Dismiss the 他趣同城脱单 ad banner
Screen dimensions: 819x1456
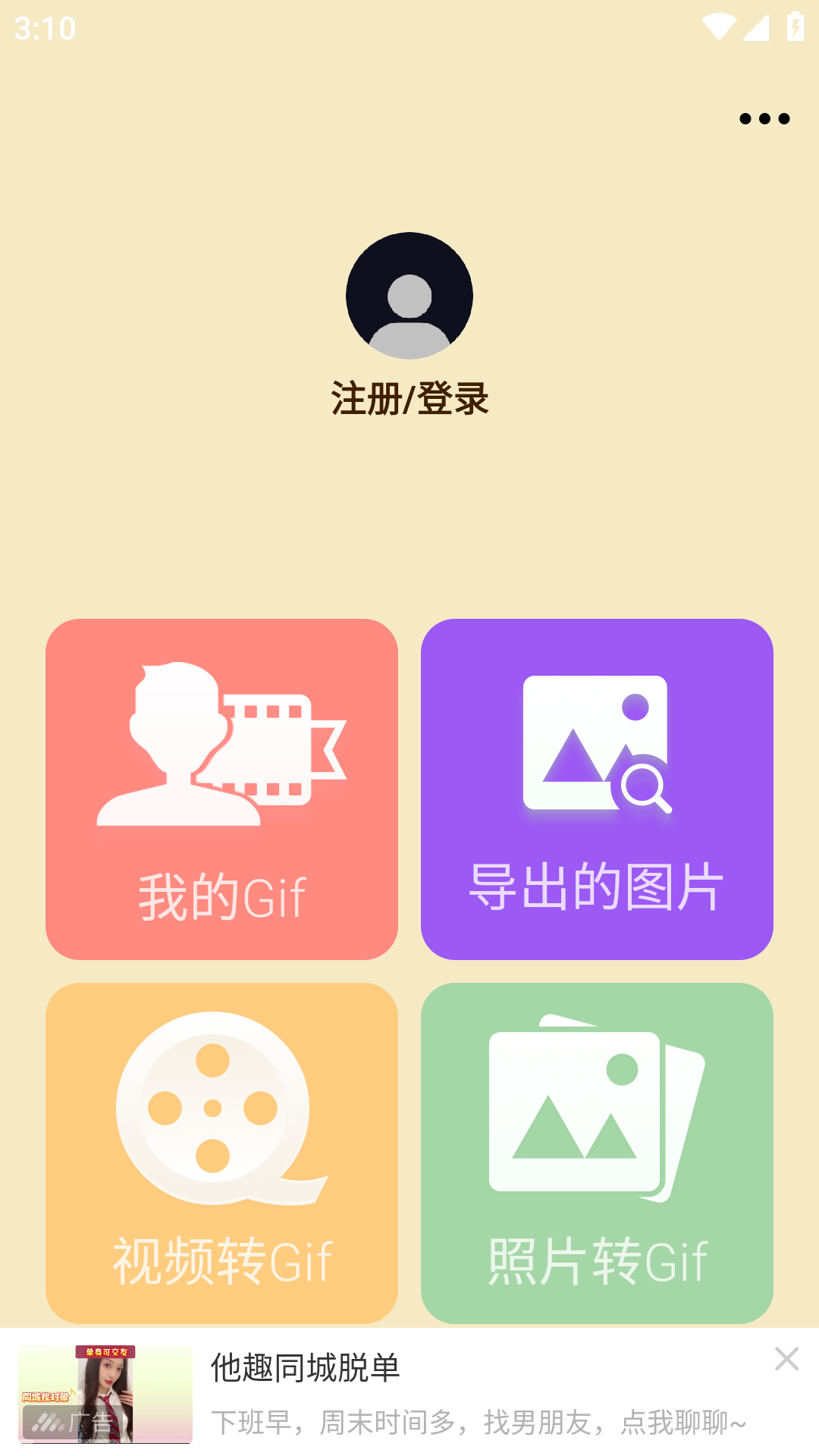point(786,1359)
